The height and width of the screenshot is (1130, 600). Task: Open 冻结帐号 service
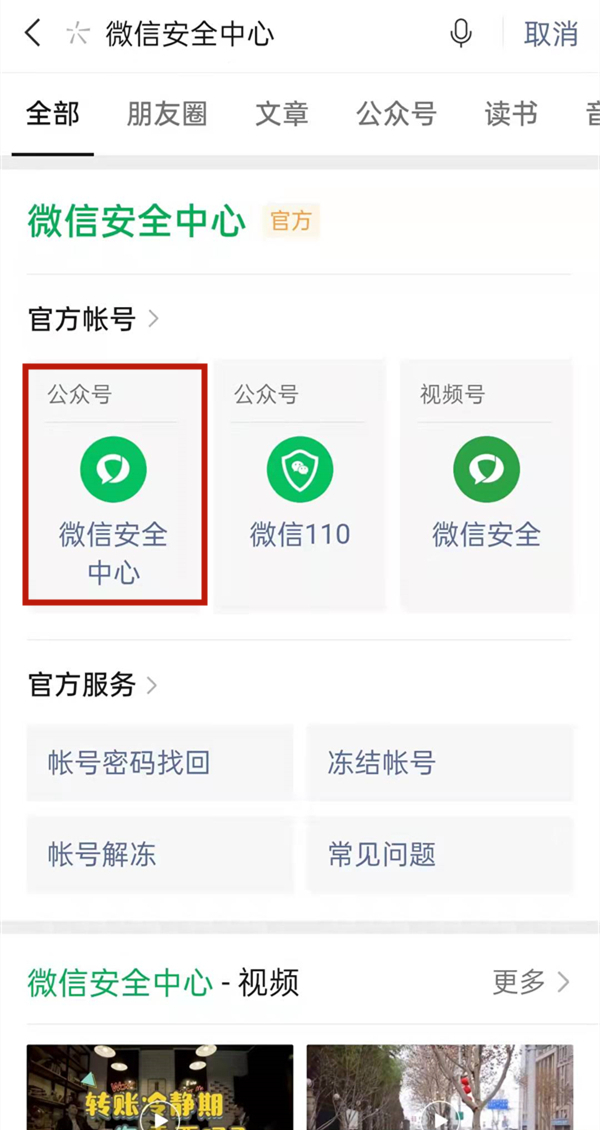click(x=440, y=763)
